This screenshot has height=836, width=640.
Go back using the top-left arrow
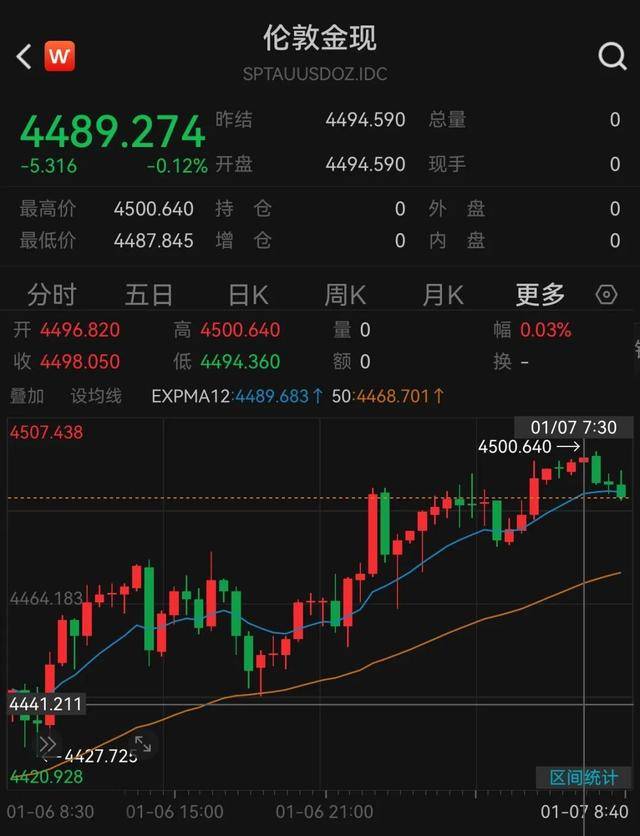pyautogui.click(x=24, y=57)
